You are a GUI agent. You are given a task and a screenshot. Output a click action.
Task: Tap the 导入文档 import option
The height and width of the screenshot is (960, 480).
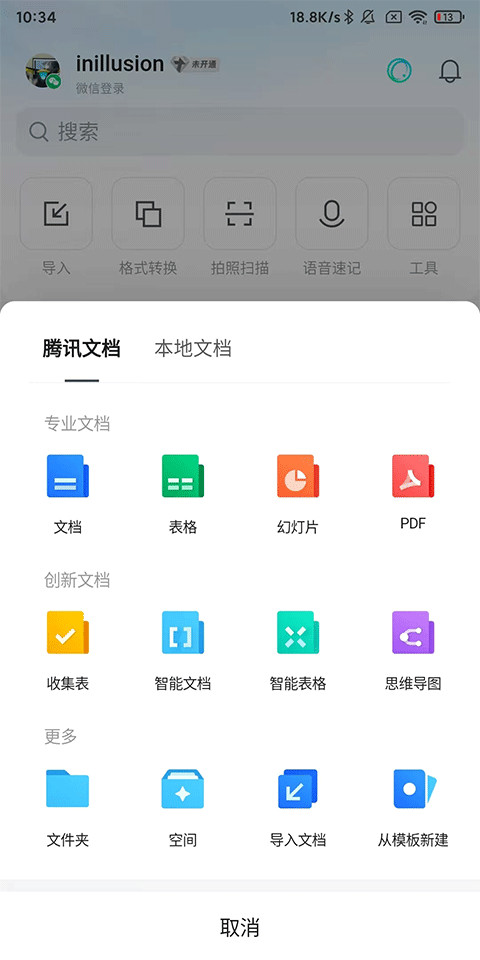(x=298, y=807)
